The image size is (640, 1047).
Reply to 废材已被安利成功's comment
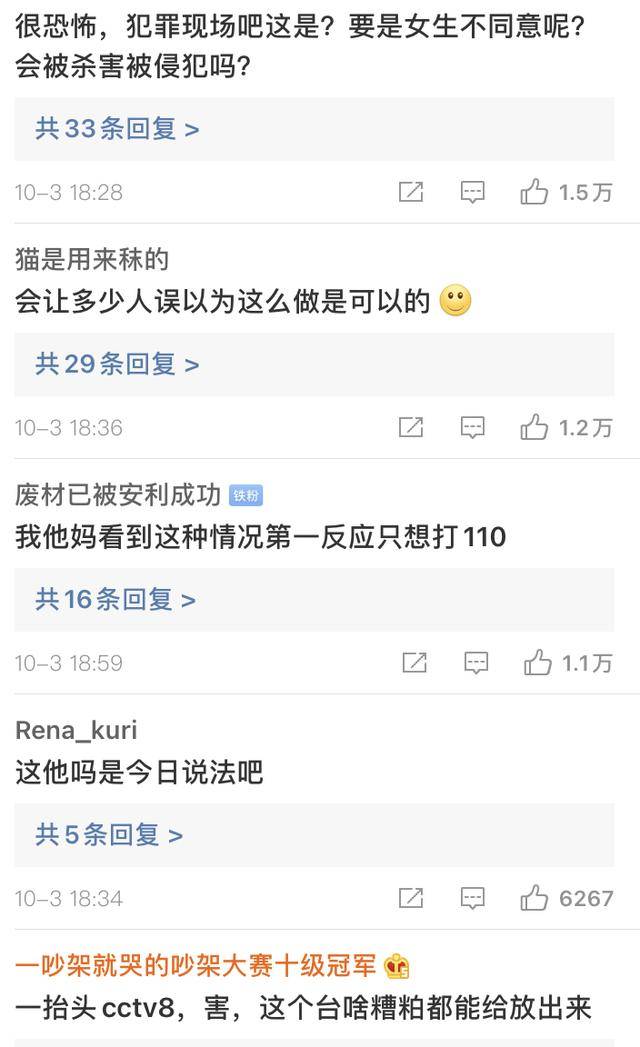[476, 663]
